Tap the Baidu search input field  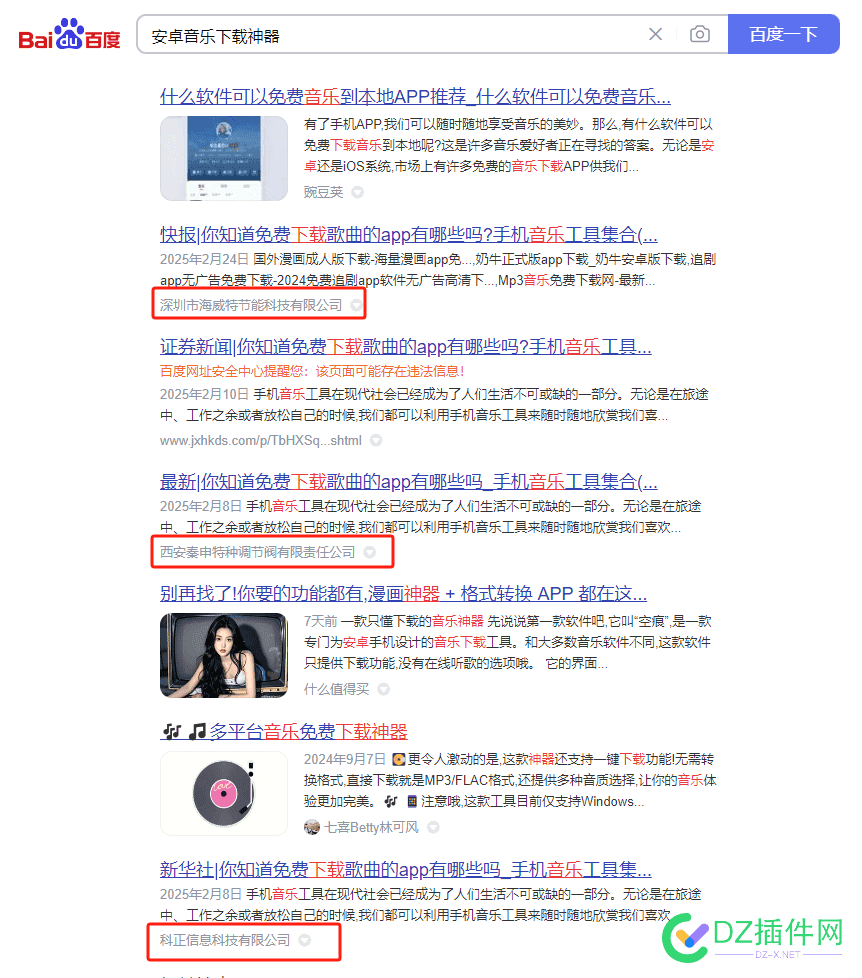click(x=390, y=35)
